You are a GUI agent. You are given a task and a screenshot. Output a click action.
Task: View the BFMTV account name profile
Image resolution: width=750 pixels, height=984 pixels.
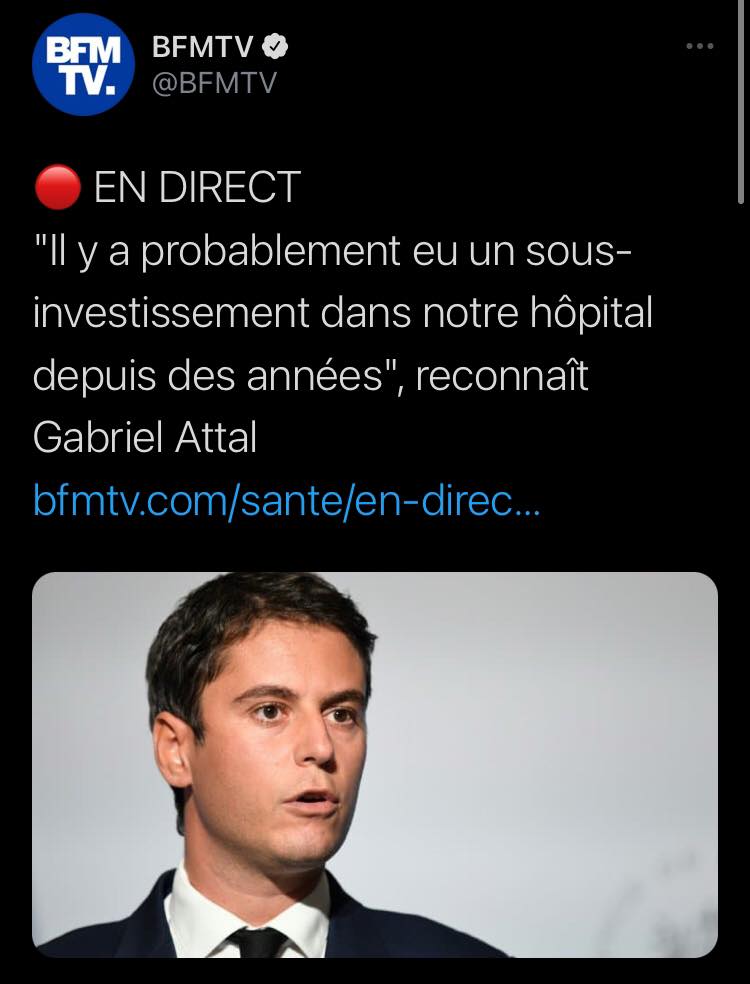(204, 47)
